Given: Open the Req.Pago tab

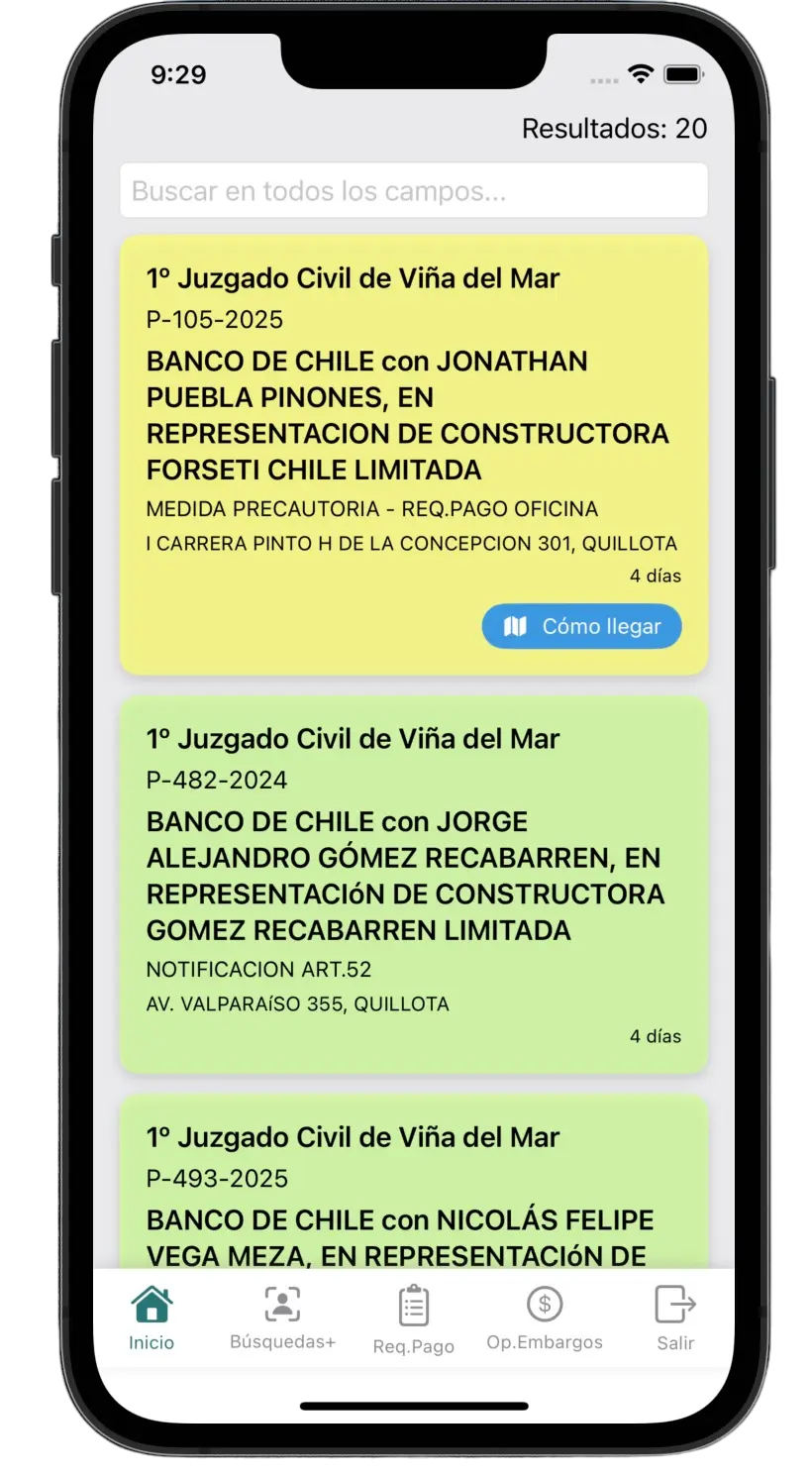Looking at the screenshot, I should click(413, 1319).
